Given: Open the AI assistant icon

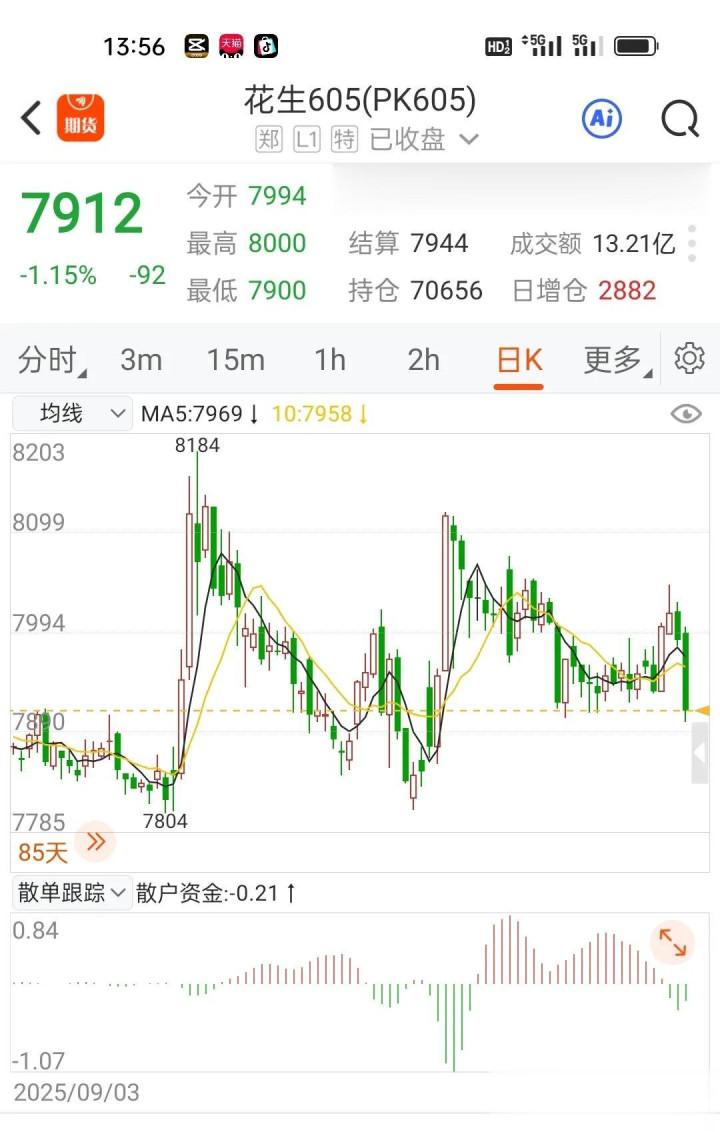Looking at the screenshot, I should pyautogui.click(x=602, y=119).
